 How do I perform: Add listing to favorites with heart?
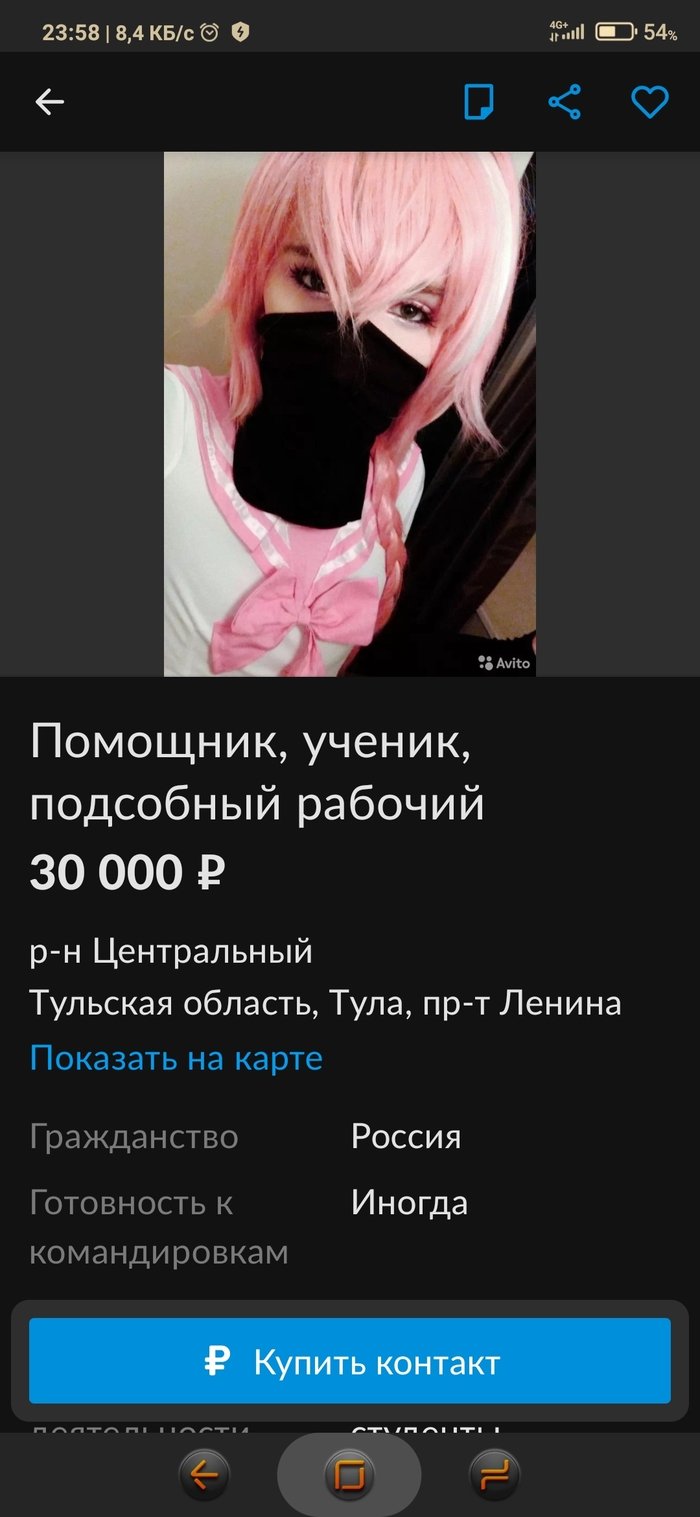[650, 102]
